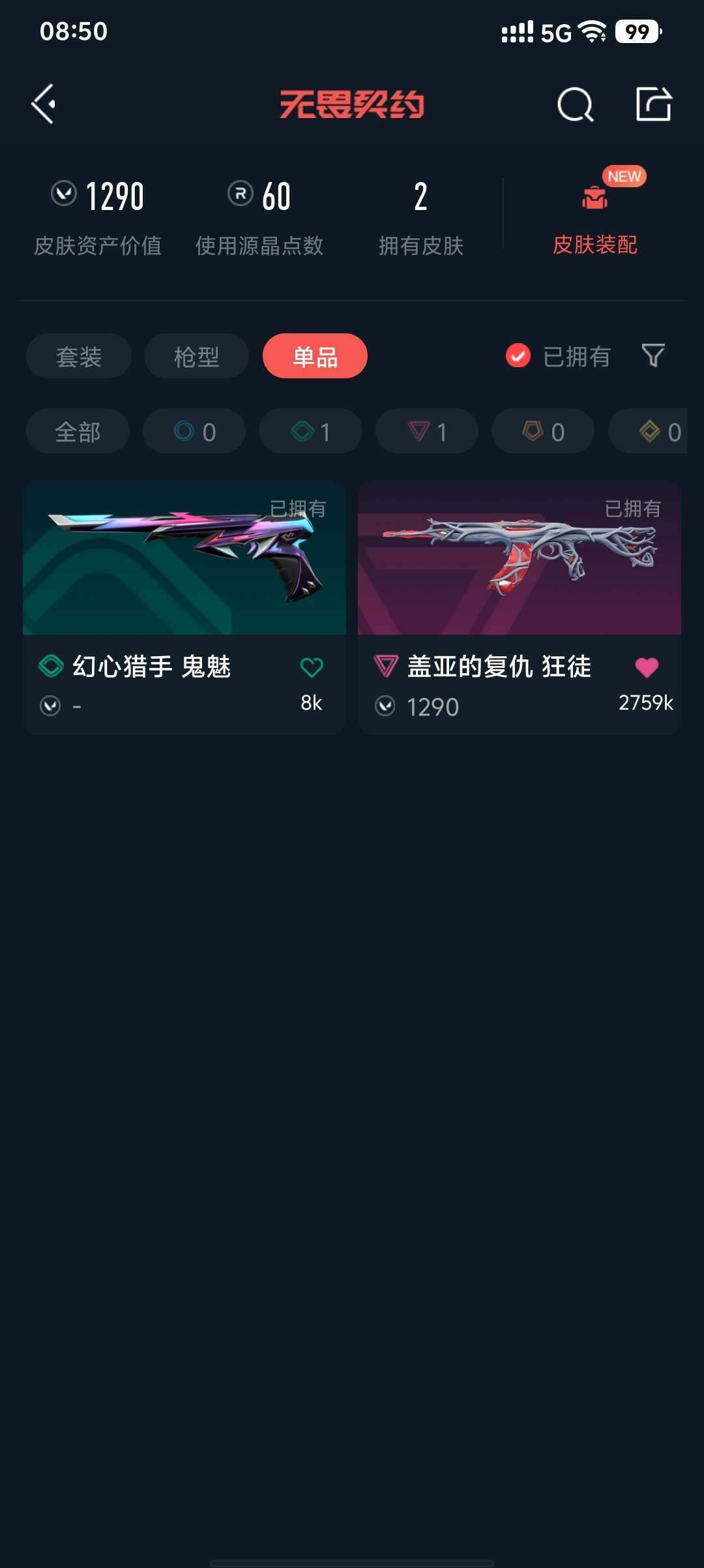Viewport: 704px width, 1568px height.
Task: Select the 单品 category button
Action: [314, 356]
